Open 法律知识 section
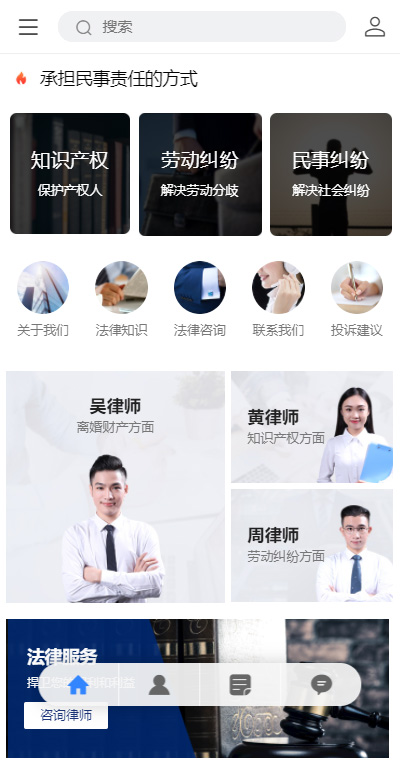This screenshot has height=760, width=400. [x=121, y=300]
